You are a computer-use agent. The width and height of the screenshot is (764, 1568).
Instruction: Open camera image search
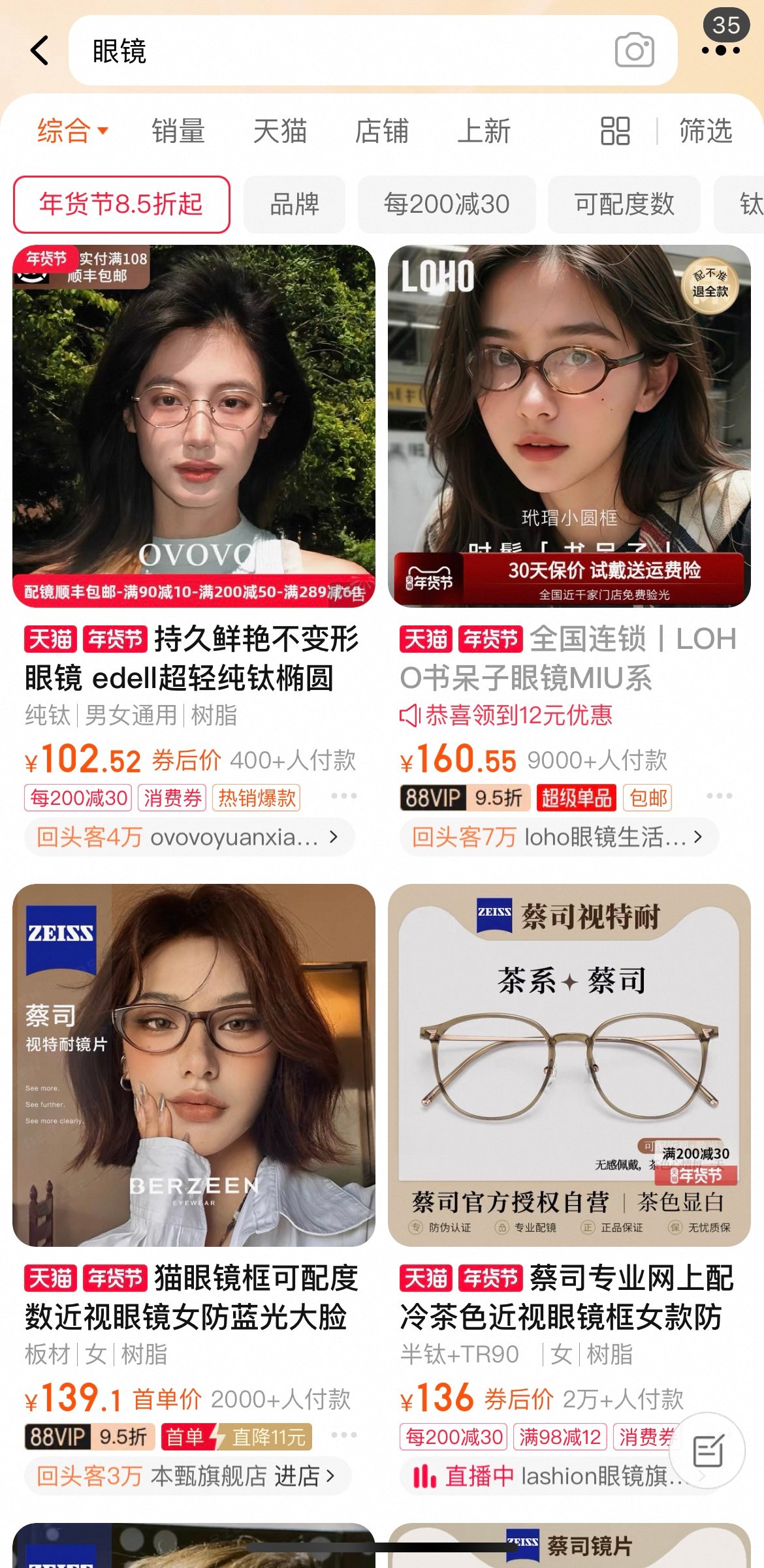coord(634,51)
